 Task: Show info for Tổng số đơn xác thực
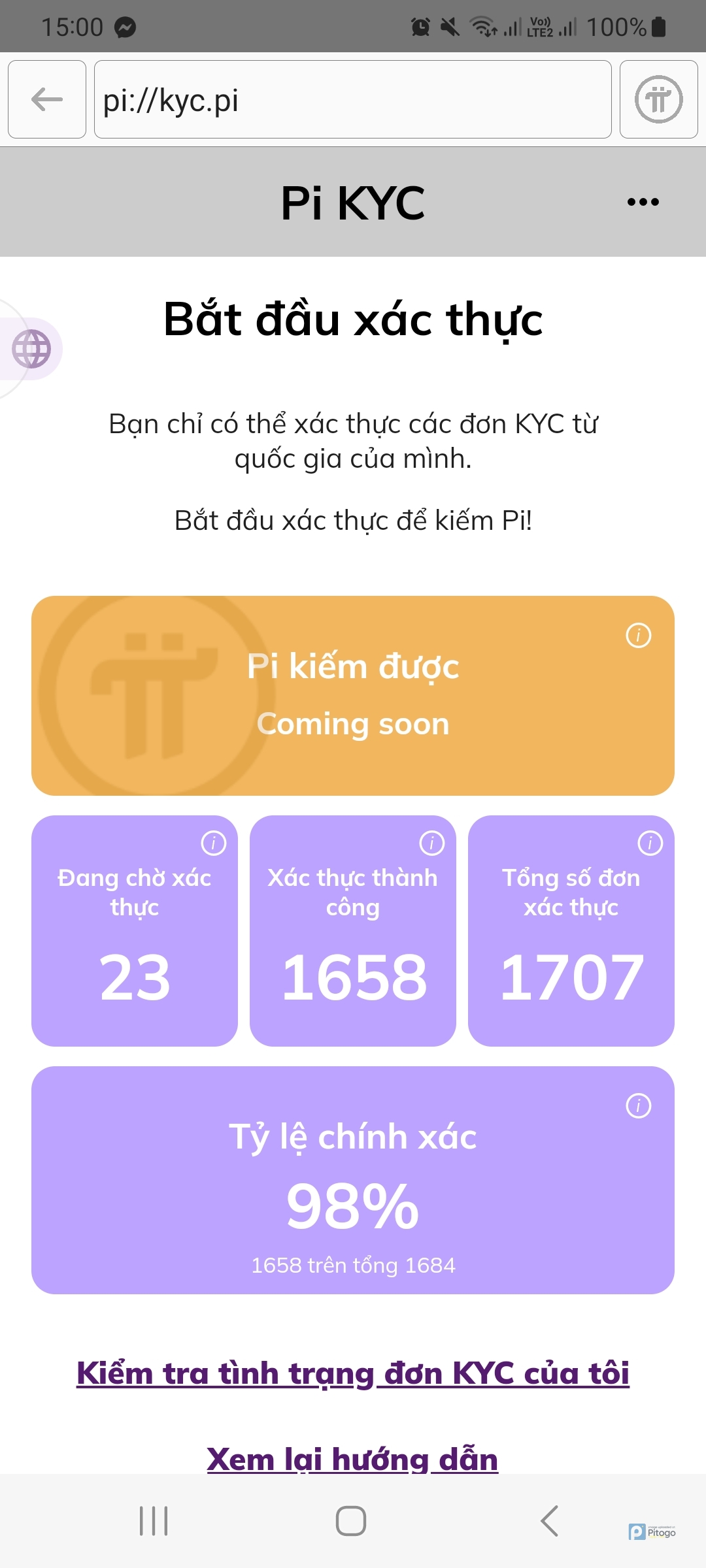tap(650, 843)
